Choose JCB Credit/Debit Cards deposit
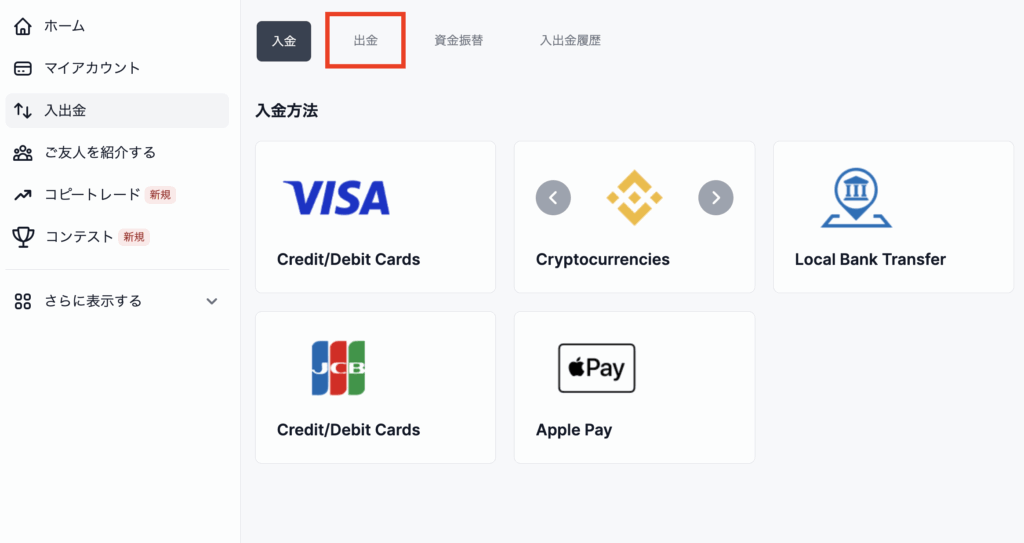This screenshot has height=543, width=1024. [x=375, y=388]
